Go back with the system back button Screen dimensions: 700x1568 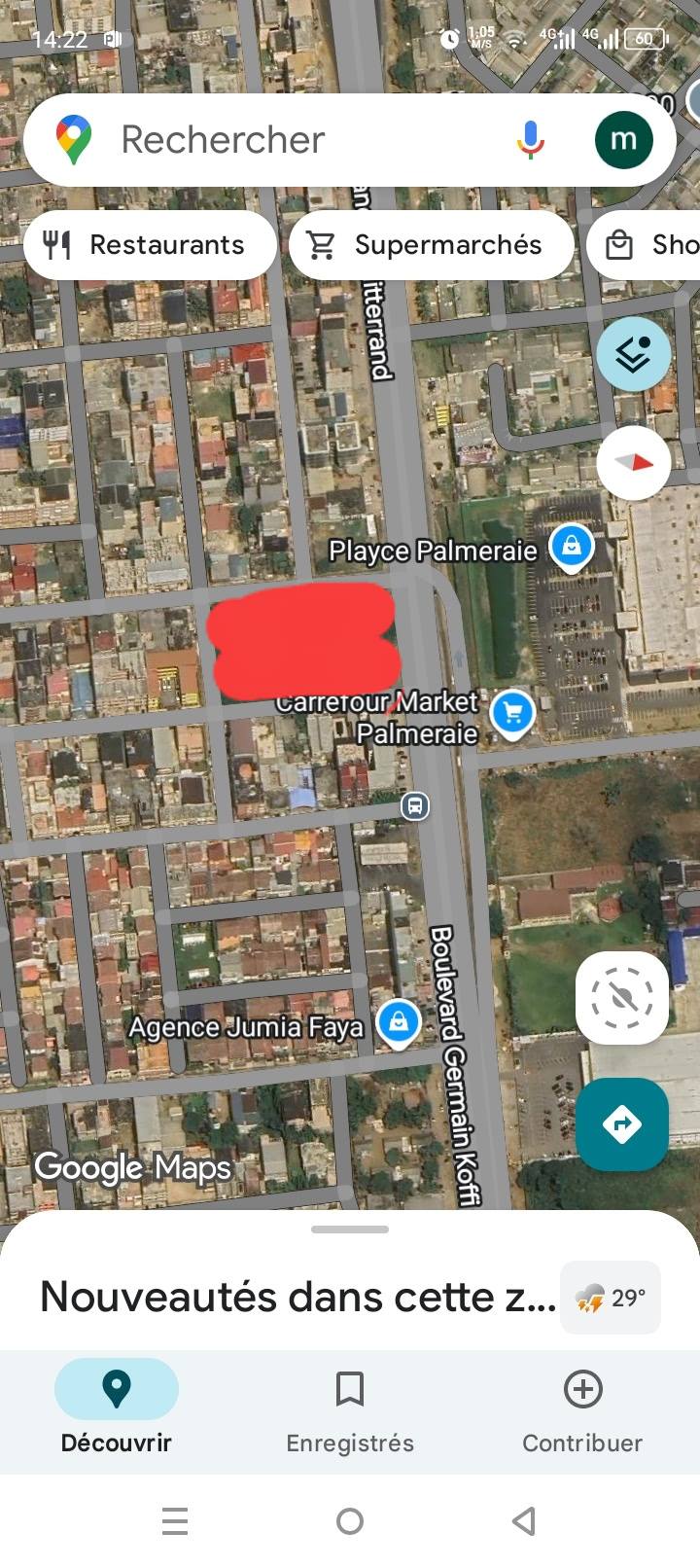524,1520
